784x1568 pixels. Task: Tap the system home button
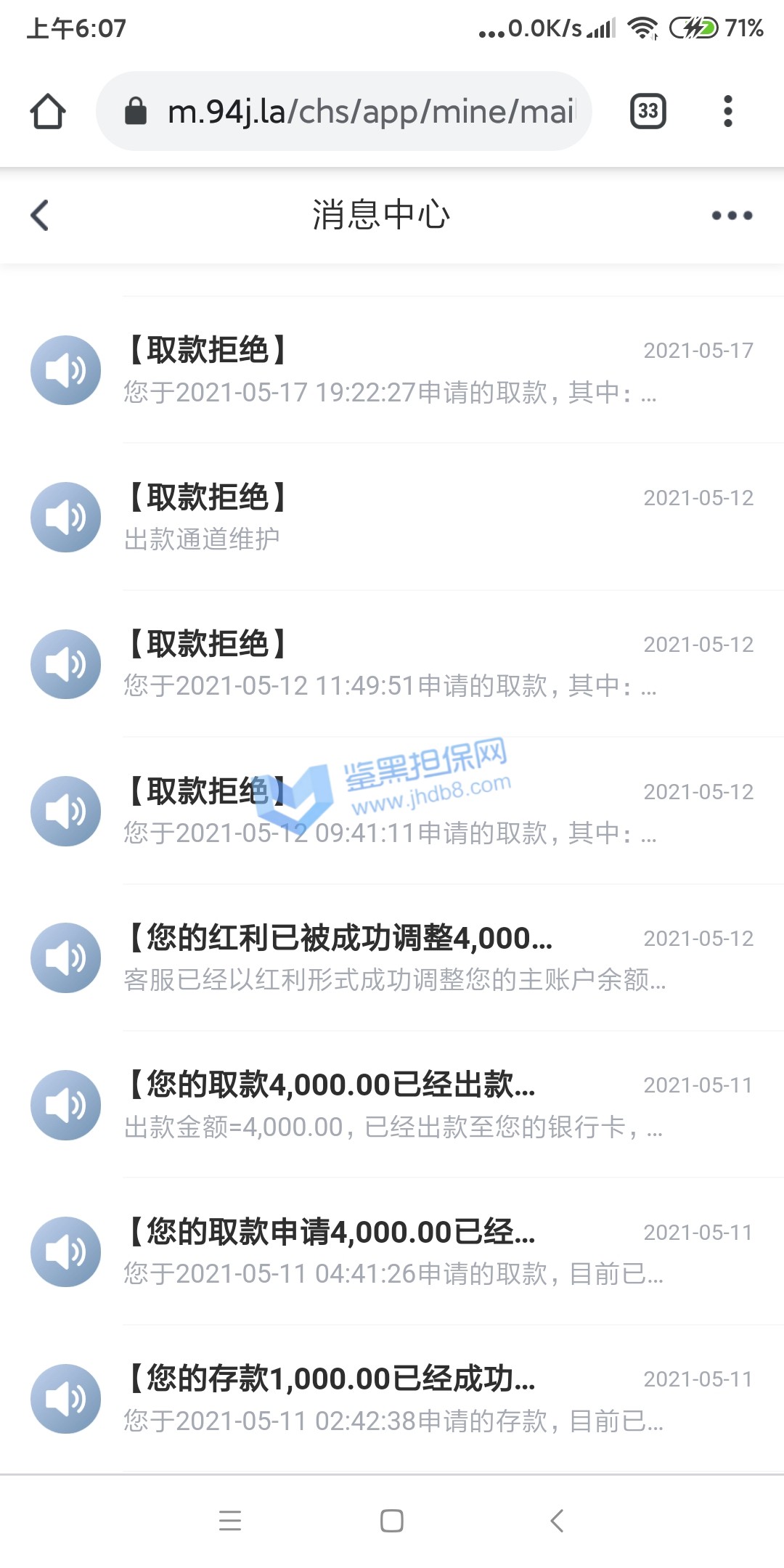pos(392,1520)
